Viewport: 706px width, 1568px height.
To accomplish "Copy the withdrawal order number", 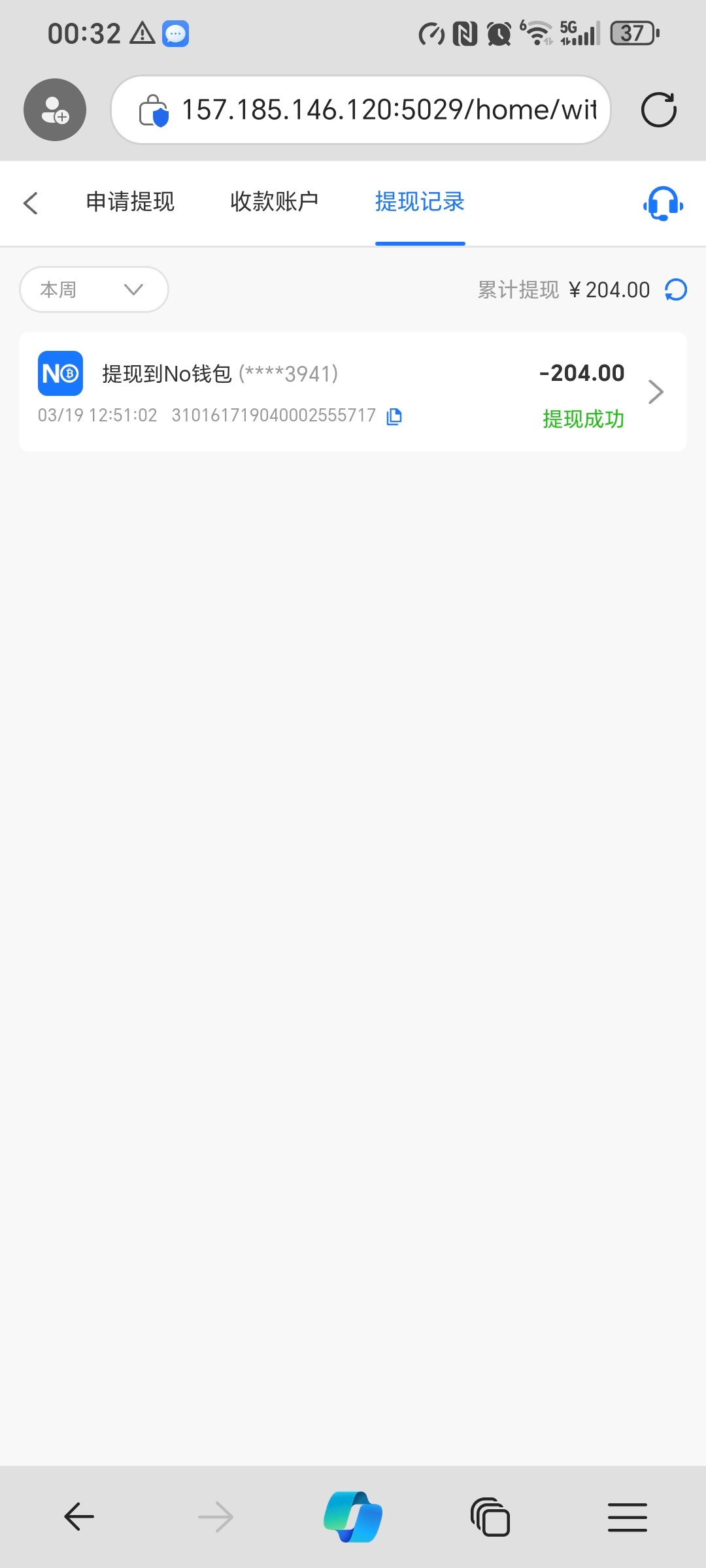I will click(x=394, y=416).
